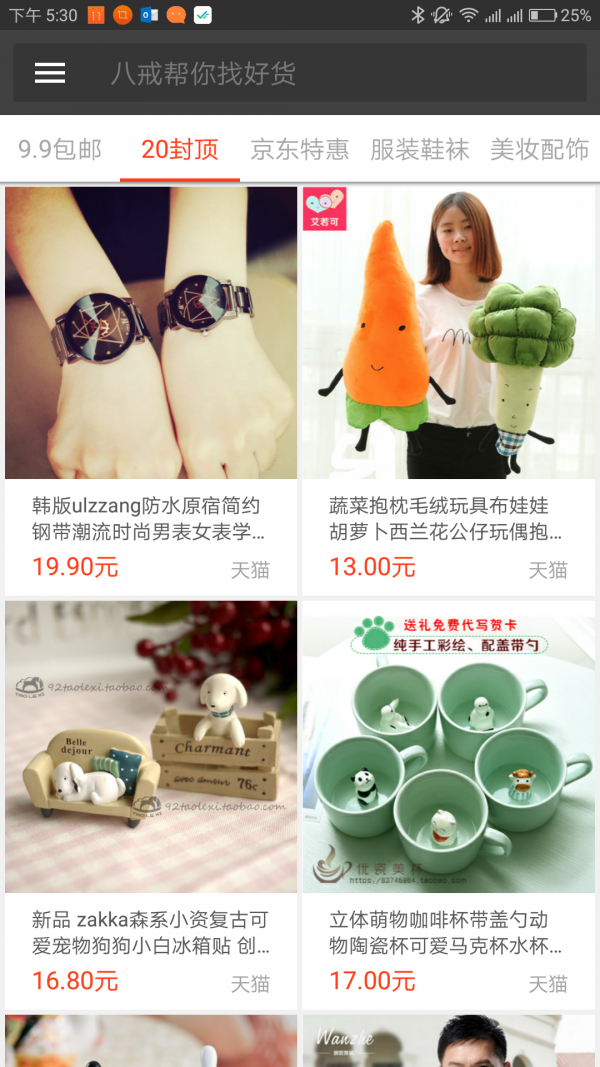Screen dimensions: 600x1067
Task: View the 蔬菜抱枕 plush toy product
Action: (449, 390)
